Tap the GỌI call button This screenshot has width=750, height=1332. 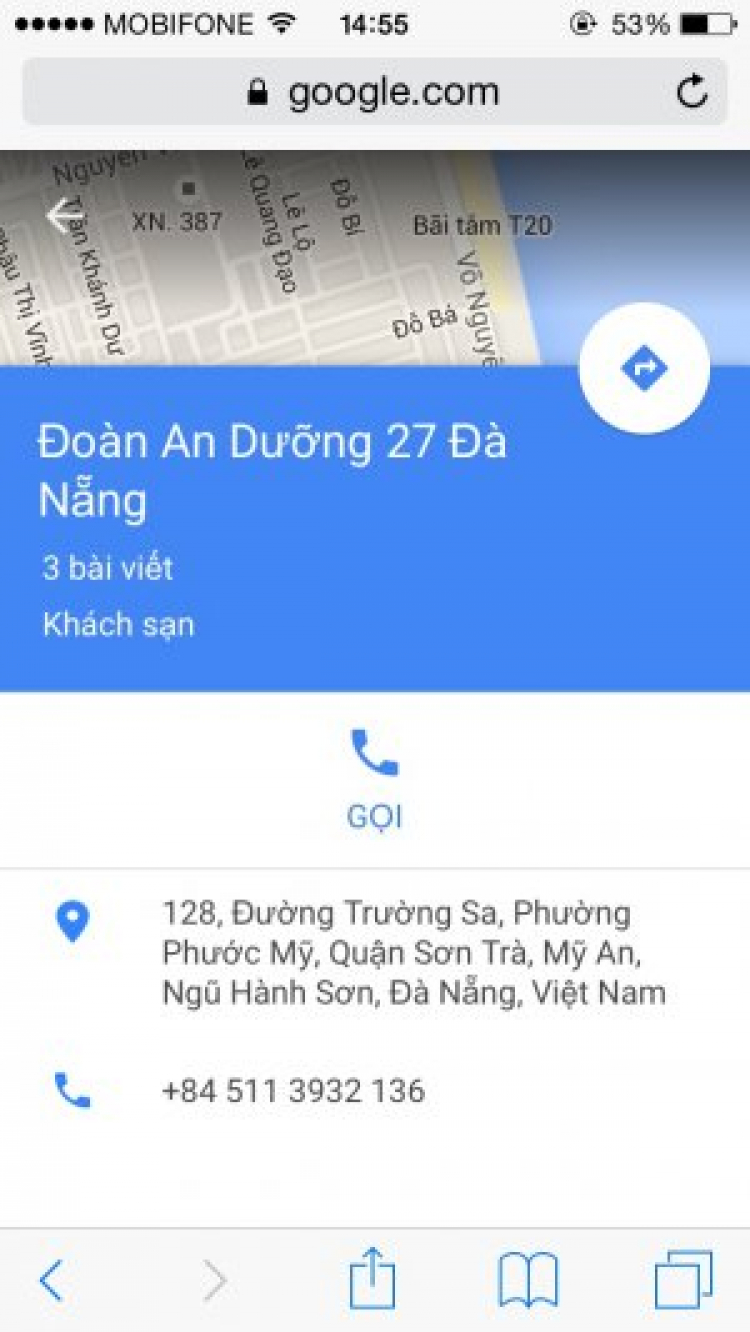tap(375, 780)
